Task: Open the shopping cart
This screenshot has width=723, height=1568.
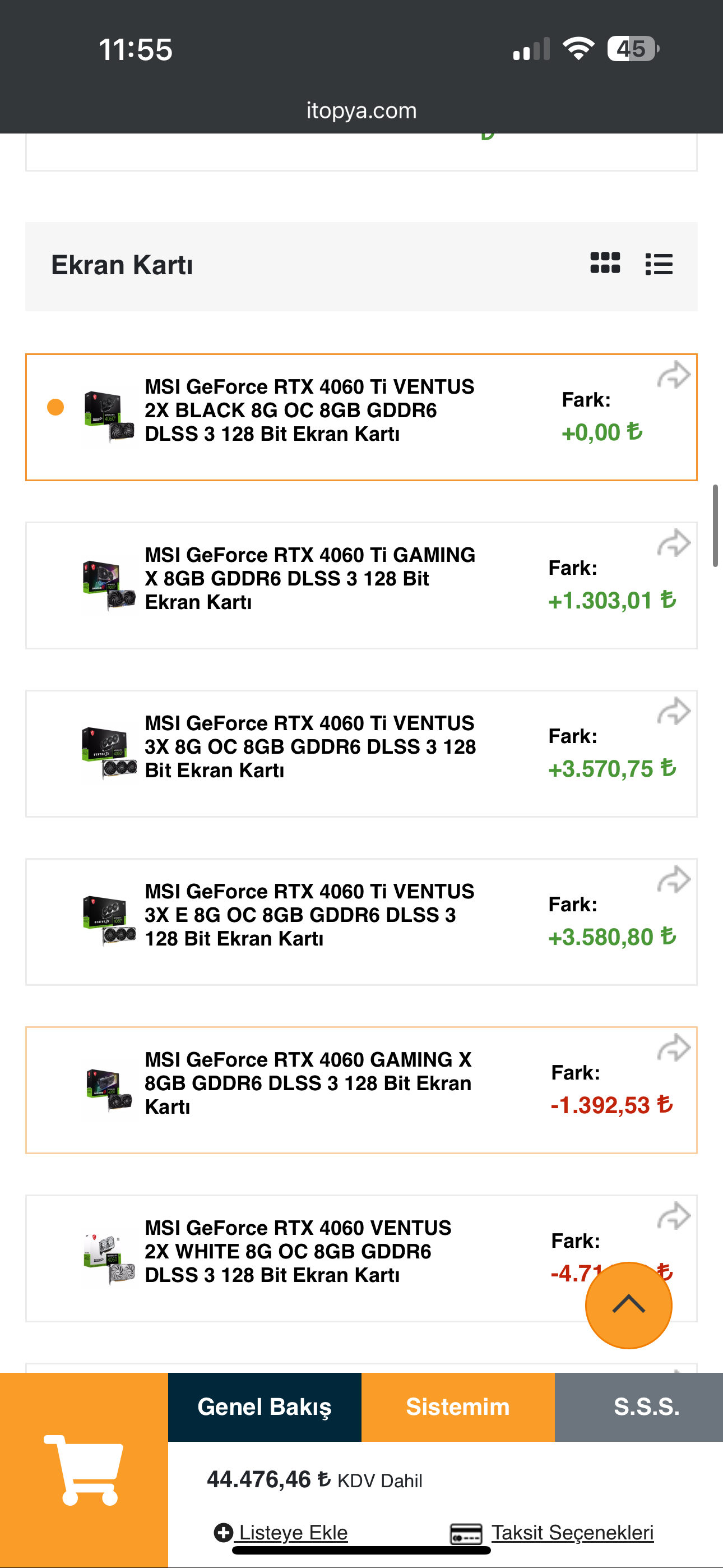Action: click(x=84, y=1469)
